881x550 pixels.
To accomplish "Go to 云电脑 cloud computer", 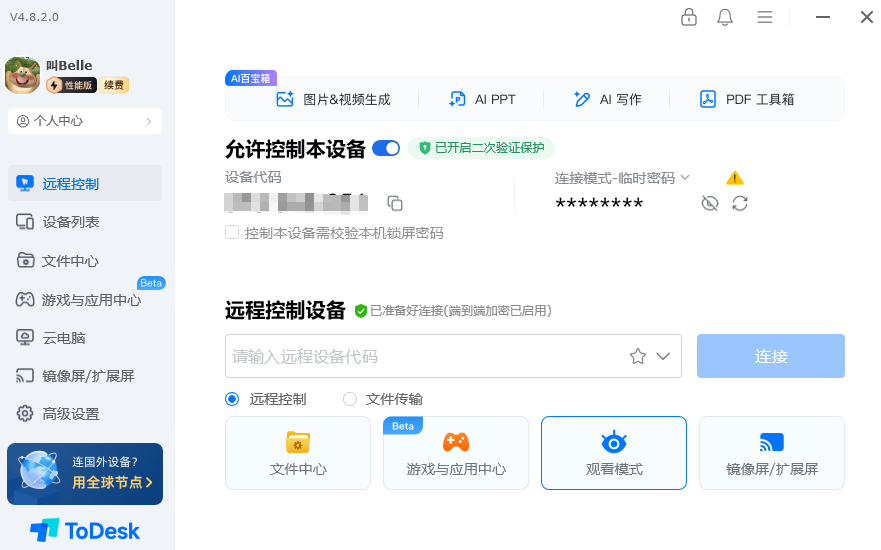I will 63,338.
